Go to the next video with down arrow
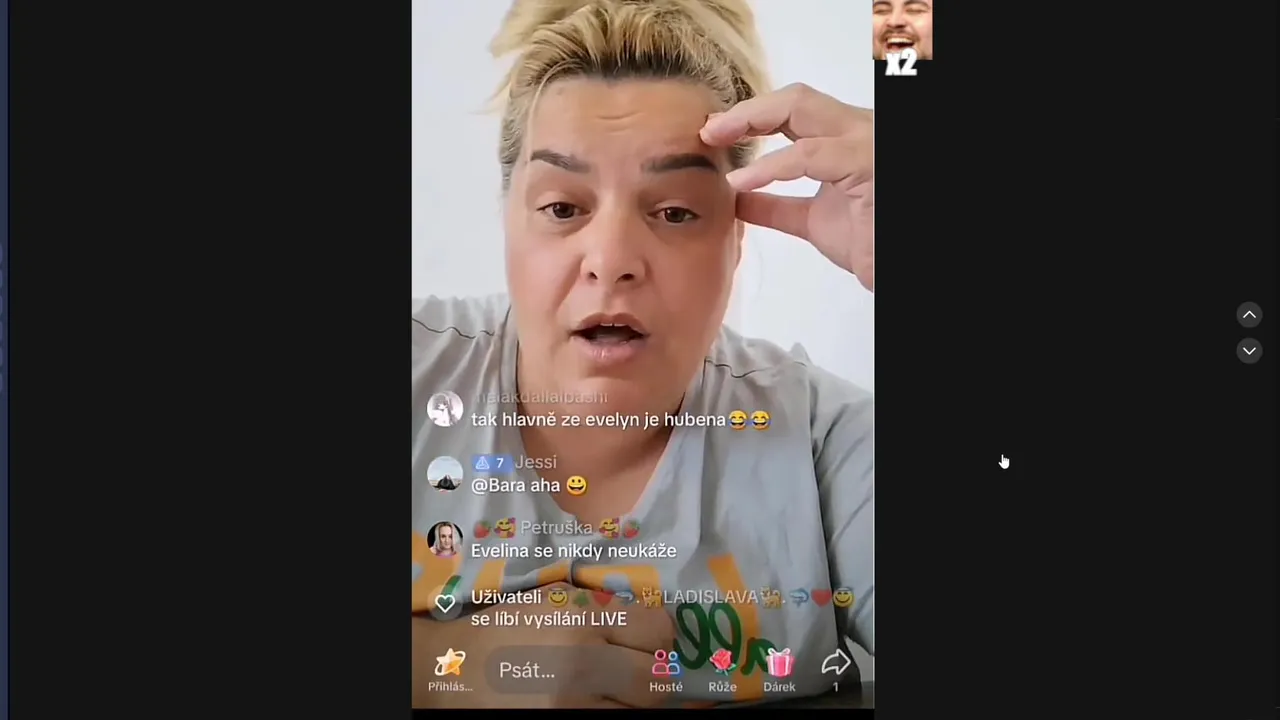Viewport: 1280px width, 720px height. [1249, 351]
